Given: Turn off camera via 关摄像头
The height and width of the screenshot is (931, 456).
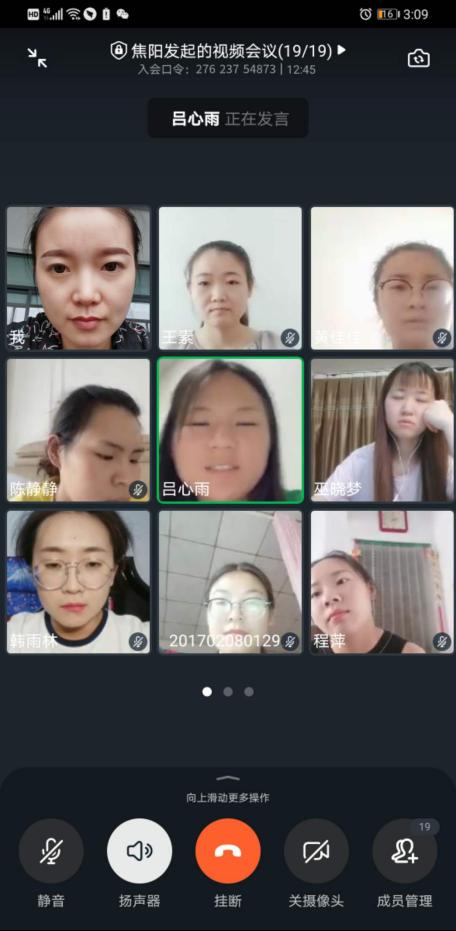Looking at the screenshot, I should click(x=316, y=851).
